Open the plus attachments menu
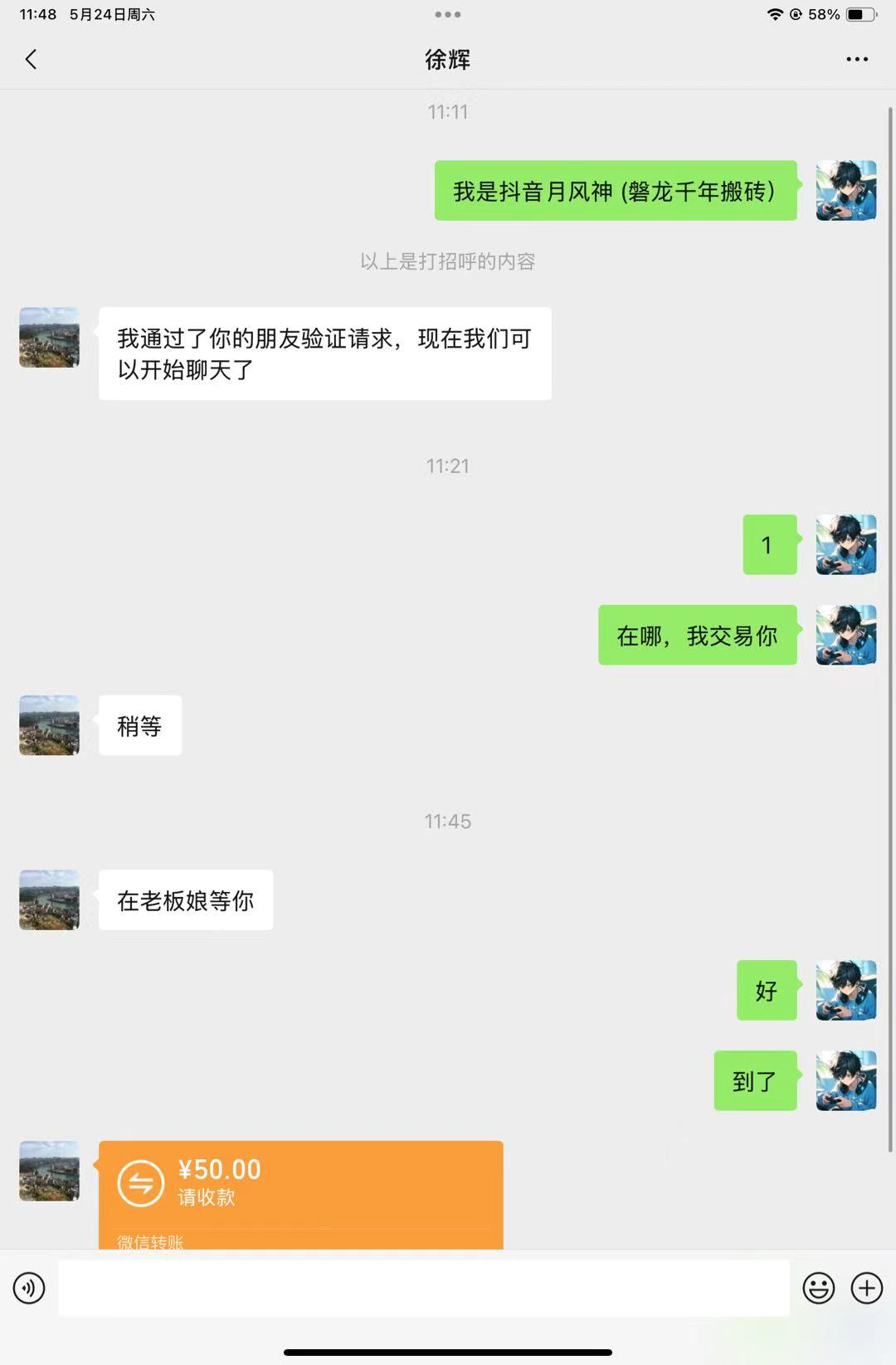The height and width of the screenshot is (1365, 896). coord(867,1288)
